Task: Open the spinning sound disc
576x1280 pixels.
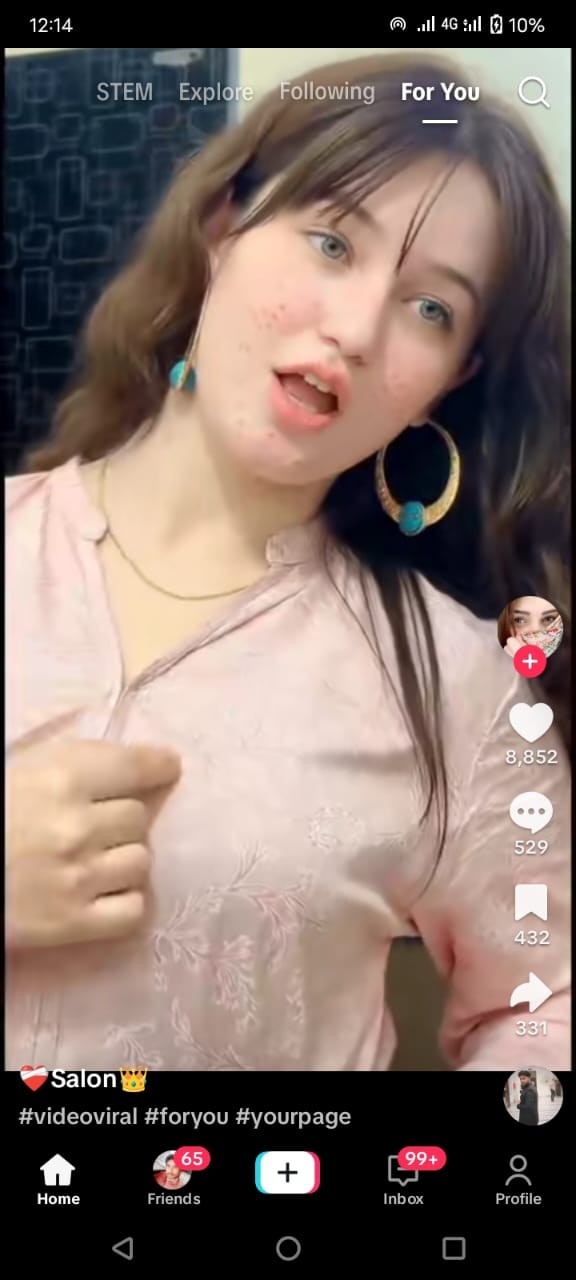Action: click(x=533, y=1096)
